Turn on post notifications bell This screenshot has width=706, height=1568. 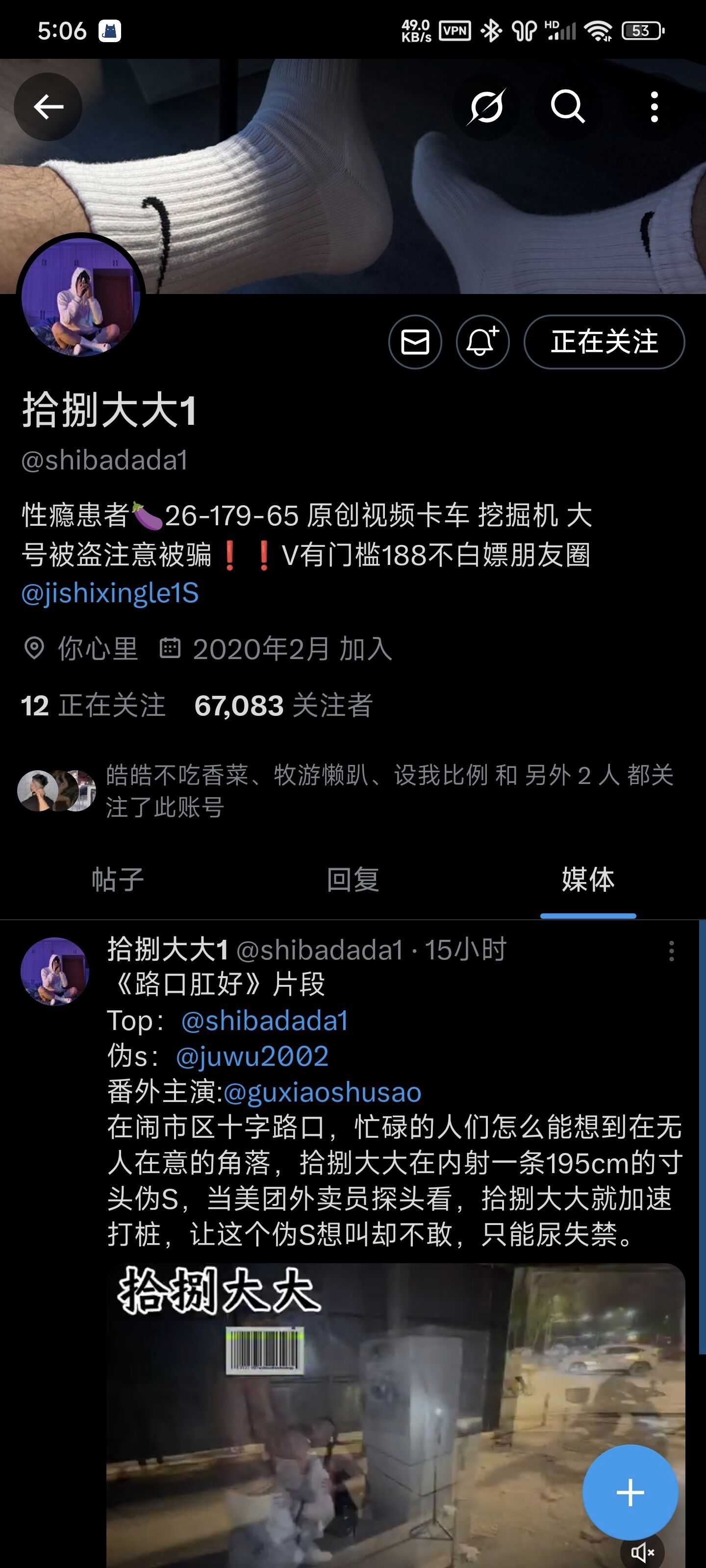(x=482, y=342)
